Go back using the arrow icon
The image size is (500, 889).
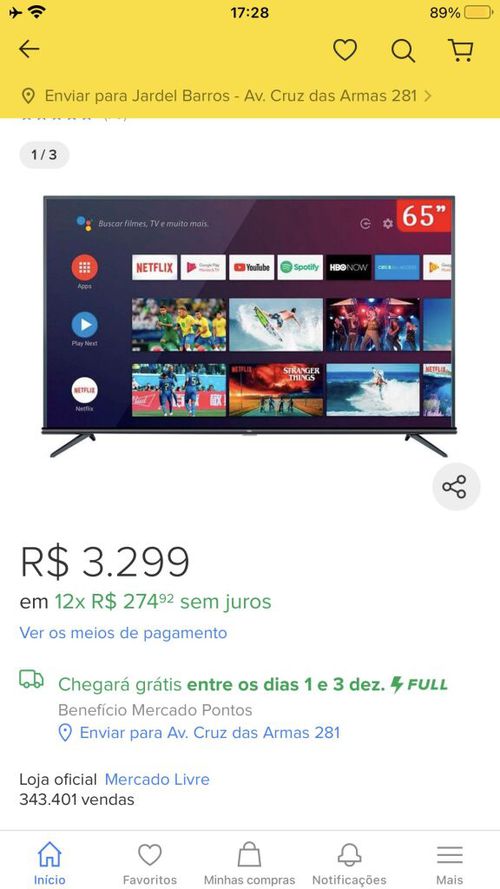(29, 49)
